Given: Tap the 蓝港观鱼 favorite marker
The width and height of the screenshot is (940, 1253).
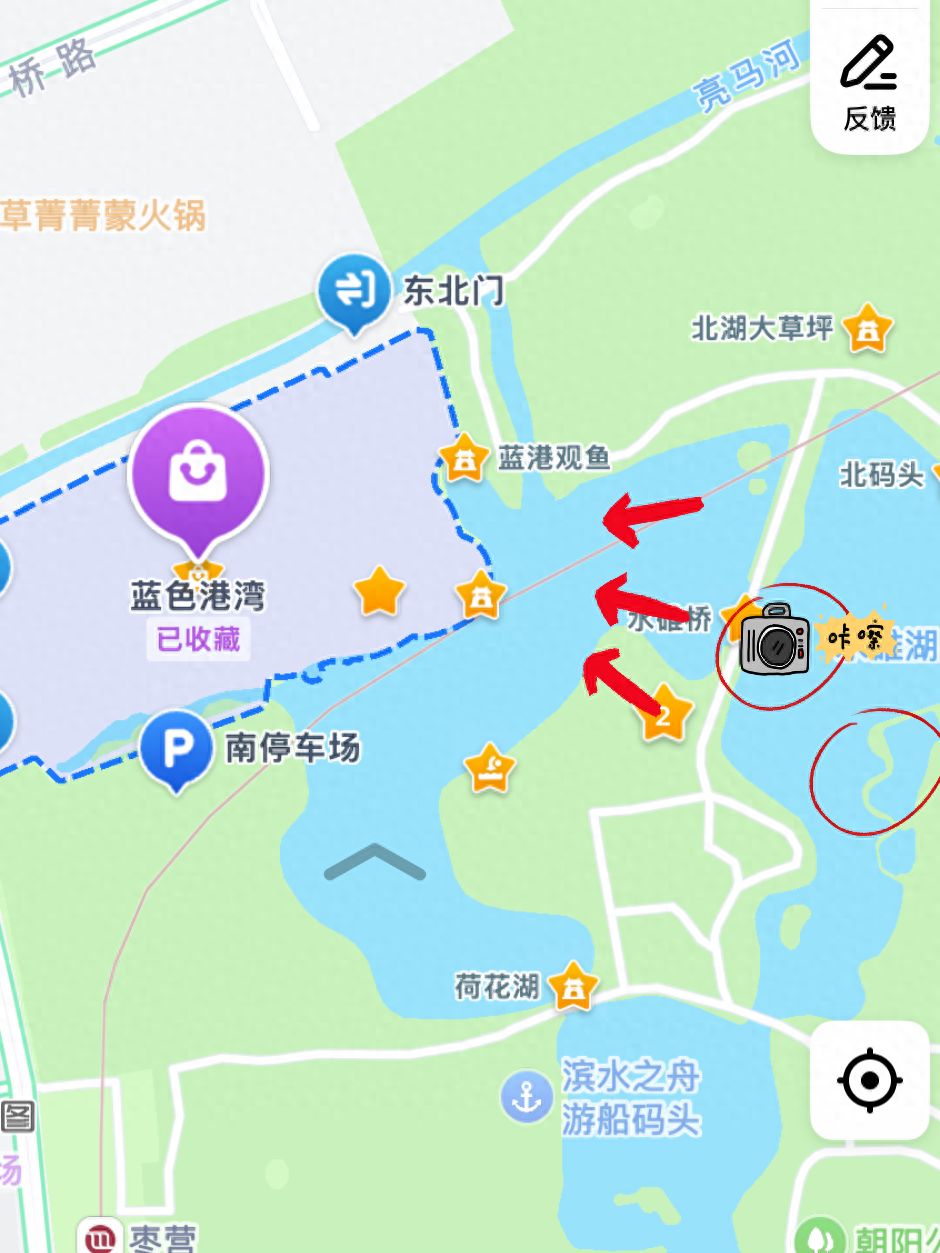Looking at the screenshot, I should tap(464, 459).
